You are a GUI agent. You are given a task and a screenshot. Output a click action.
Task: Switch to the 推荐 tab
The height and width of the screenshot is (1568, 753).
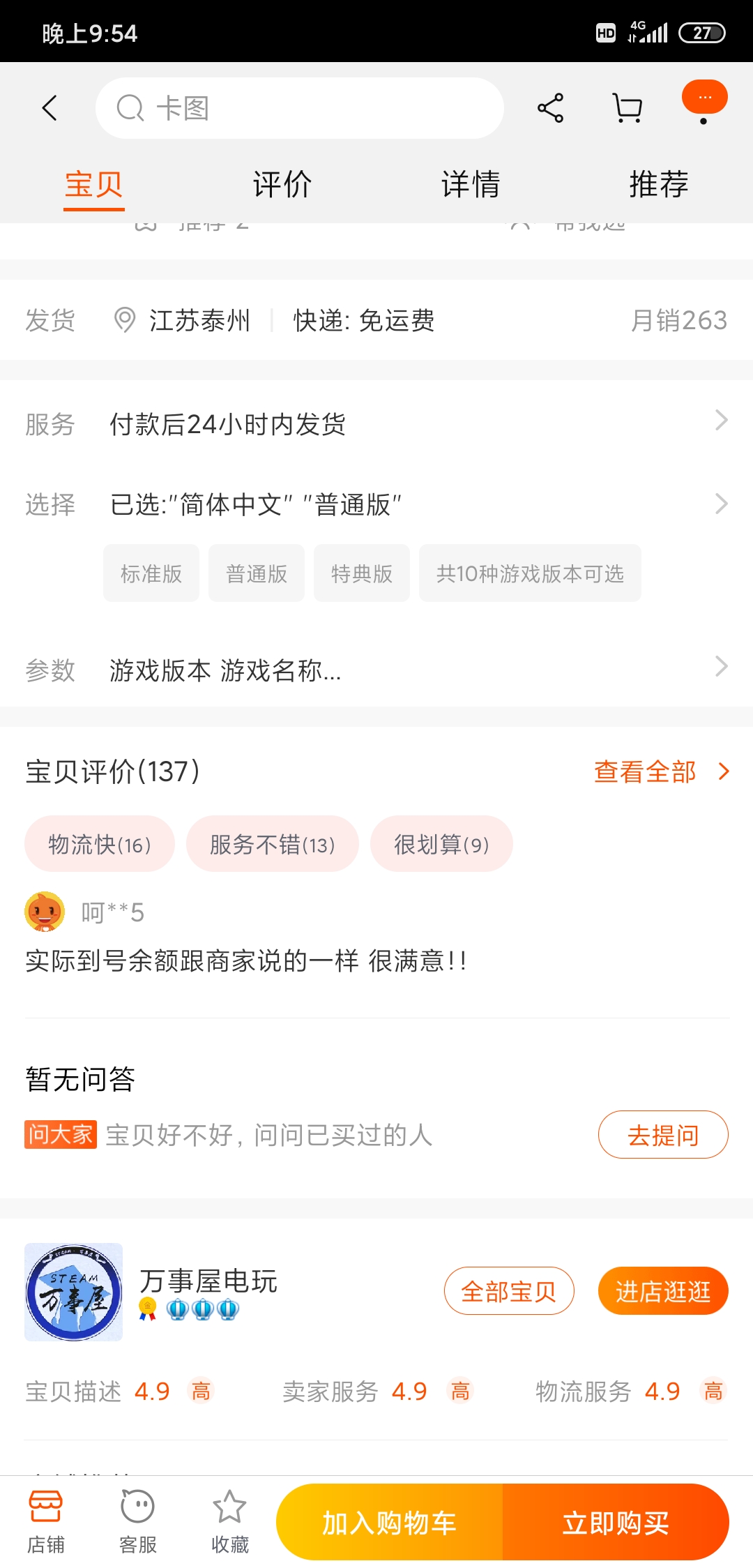point(658,185)
